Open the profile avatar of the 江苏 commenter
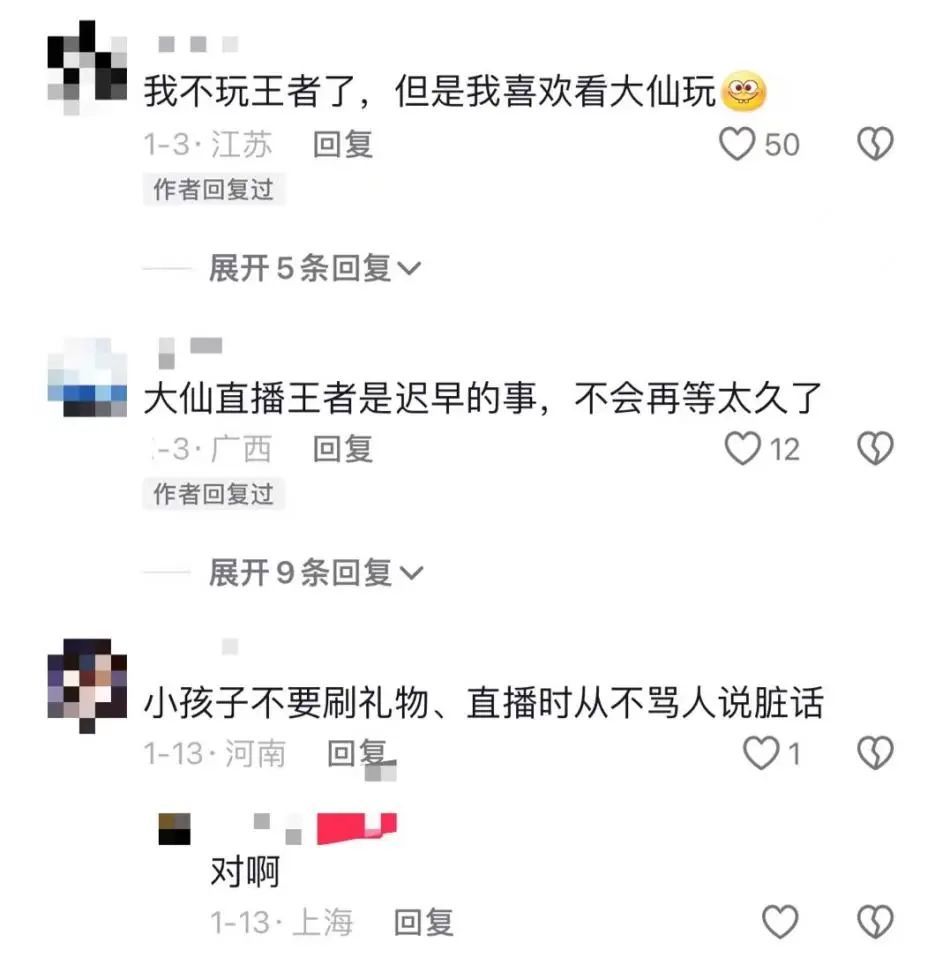 [87, 62]
